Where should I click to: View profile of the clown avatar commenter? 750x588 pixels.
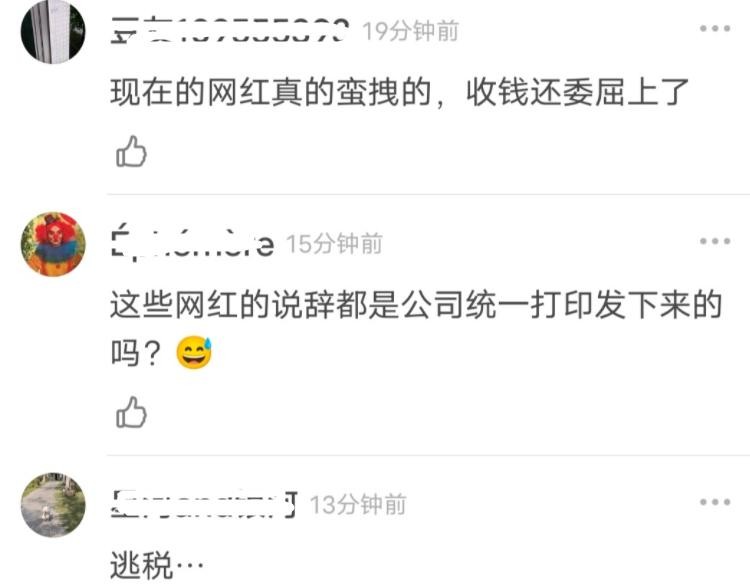pos(53,244)
